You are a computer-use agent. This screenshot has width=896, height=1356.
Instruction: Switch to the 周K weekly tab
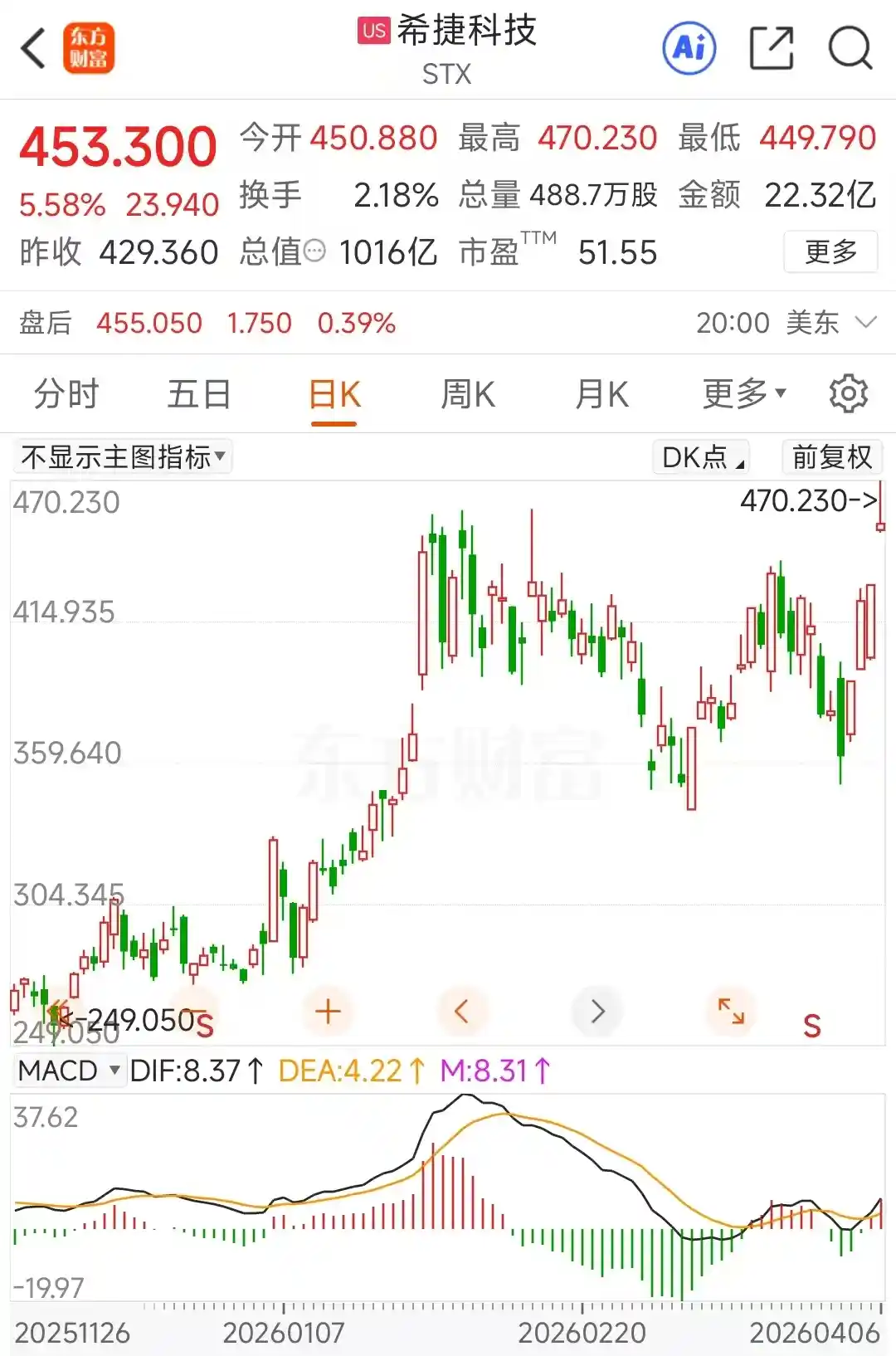pos(468,393)
